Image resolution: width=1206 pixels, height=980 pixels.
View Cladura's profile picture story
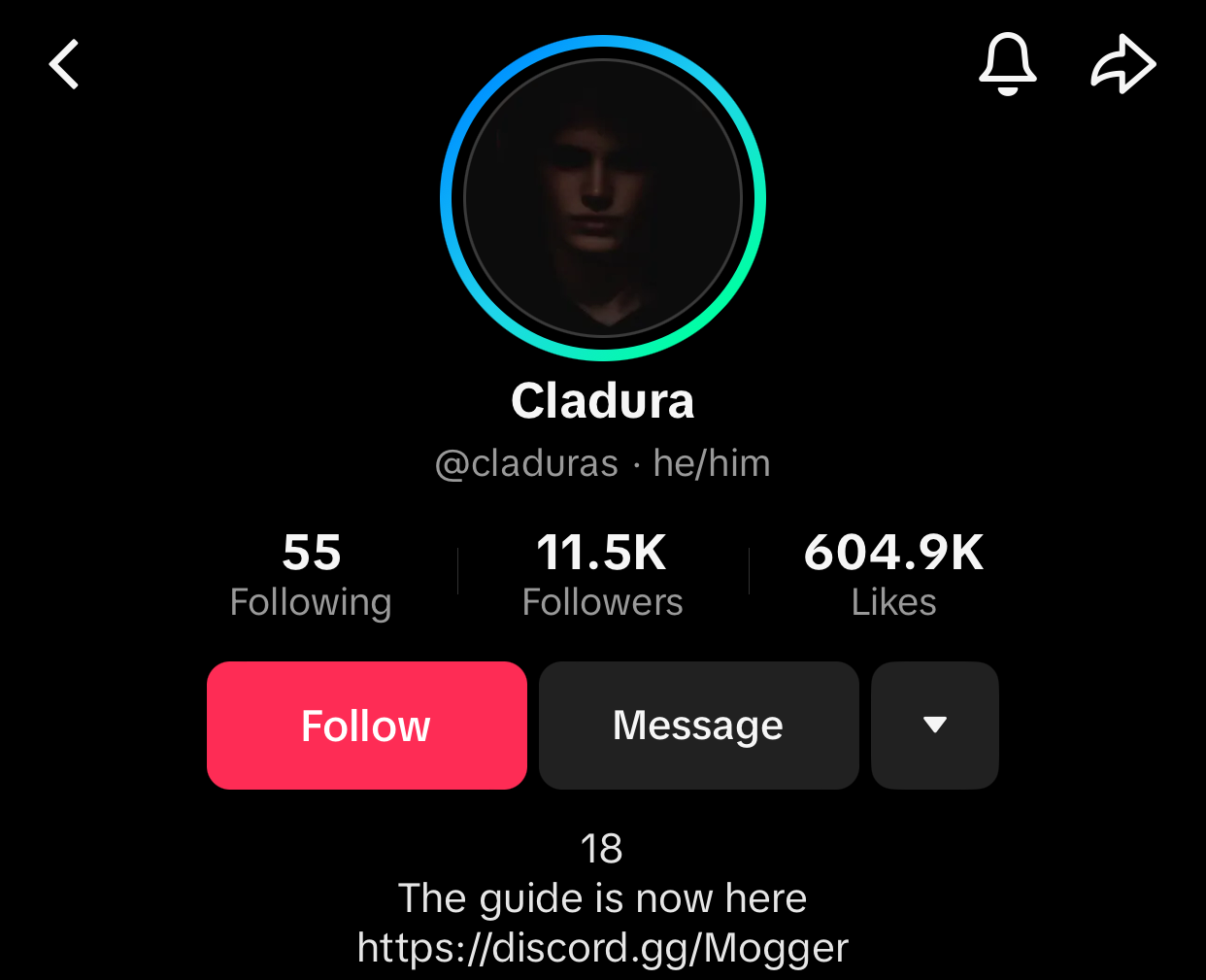(603, 199)
